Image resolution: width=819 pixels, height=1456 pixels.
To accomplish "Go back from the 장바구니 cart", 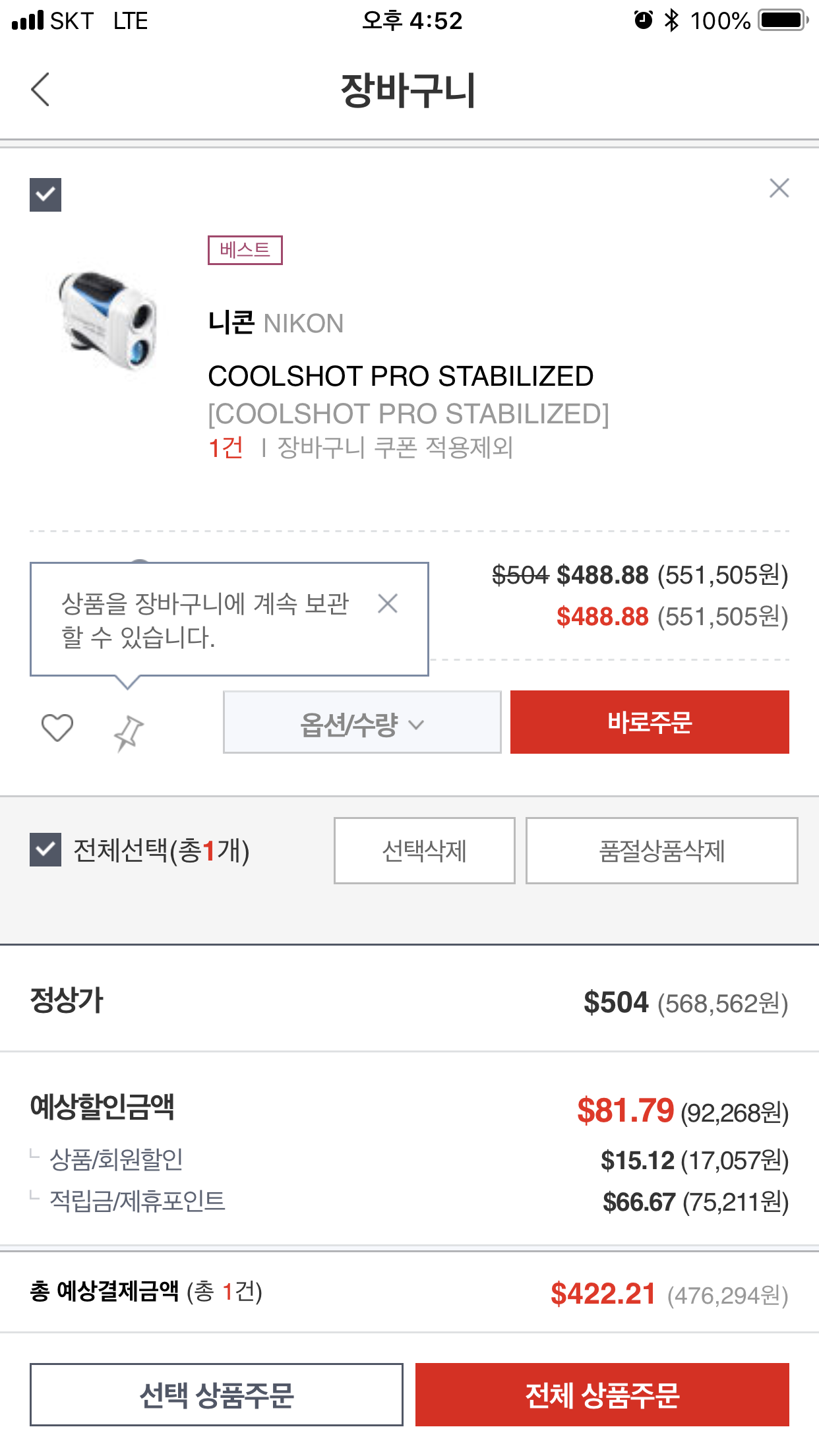I will [x=41, y=90].
